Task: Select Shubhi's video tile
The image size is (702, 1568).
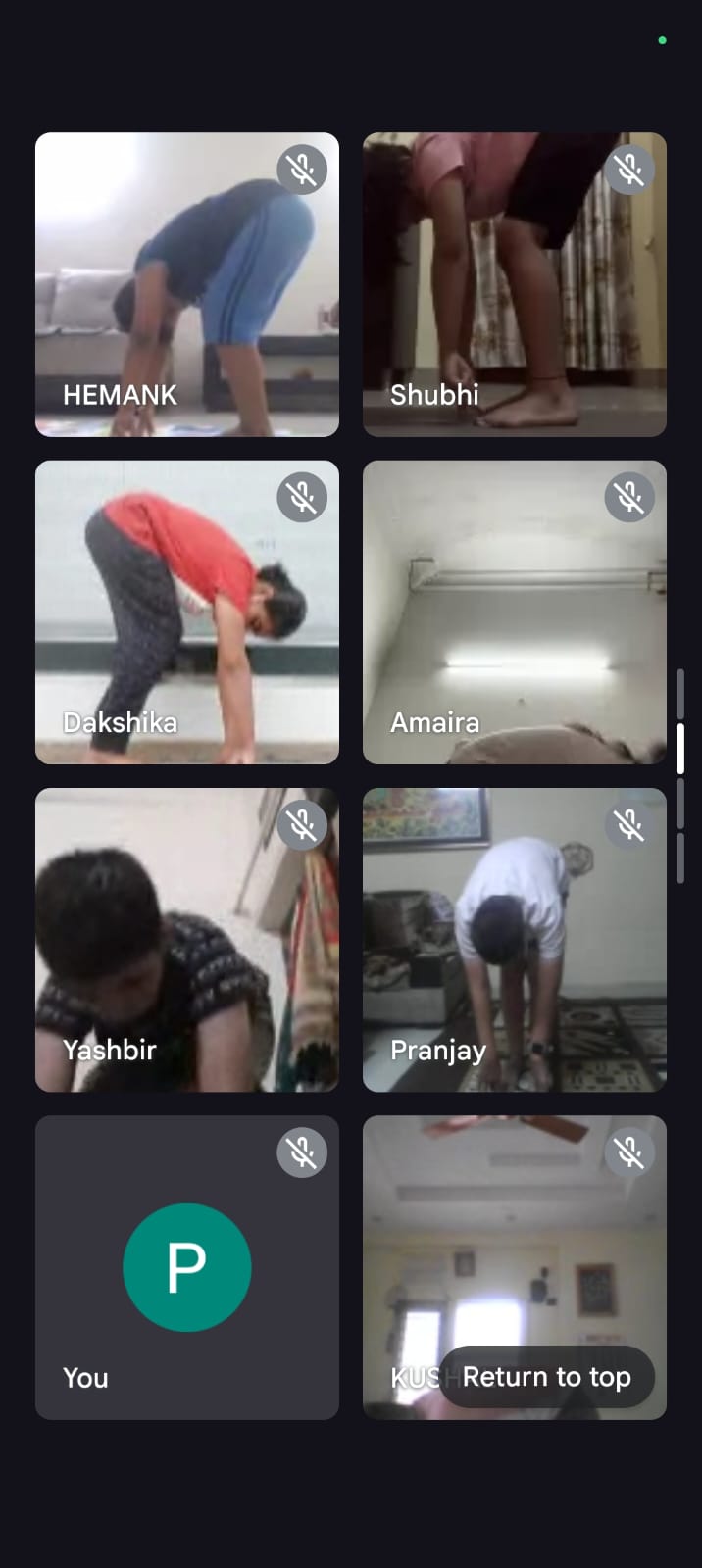Action: (515, 284)
